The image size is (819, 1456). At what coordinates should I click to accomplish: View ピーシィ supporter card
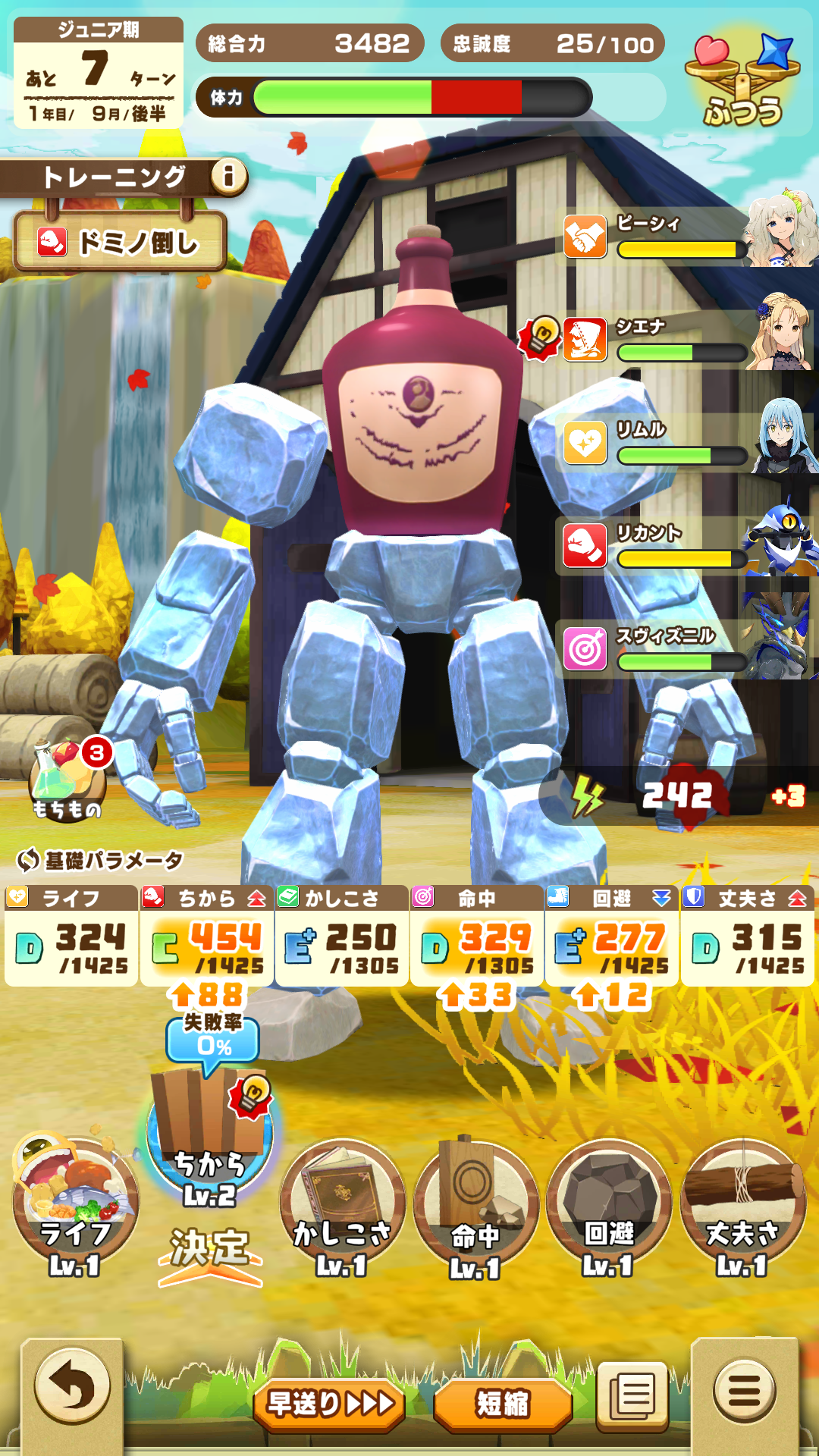686,237
